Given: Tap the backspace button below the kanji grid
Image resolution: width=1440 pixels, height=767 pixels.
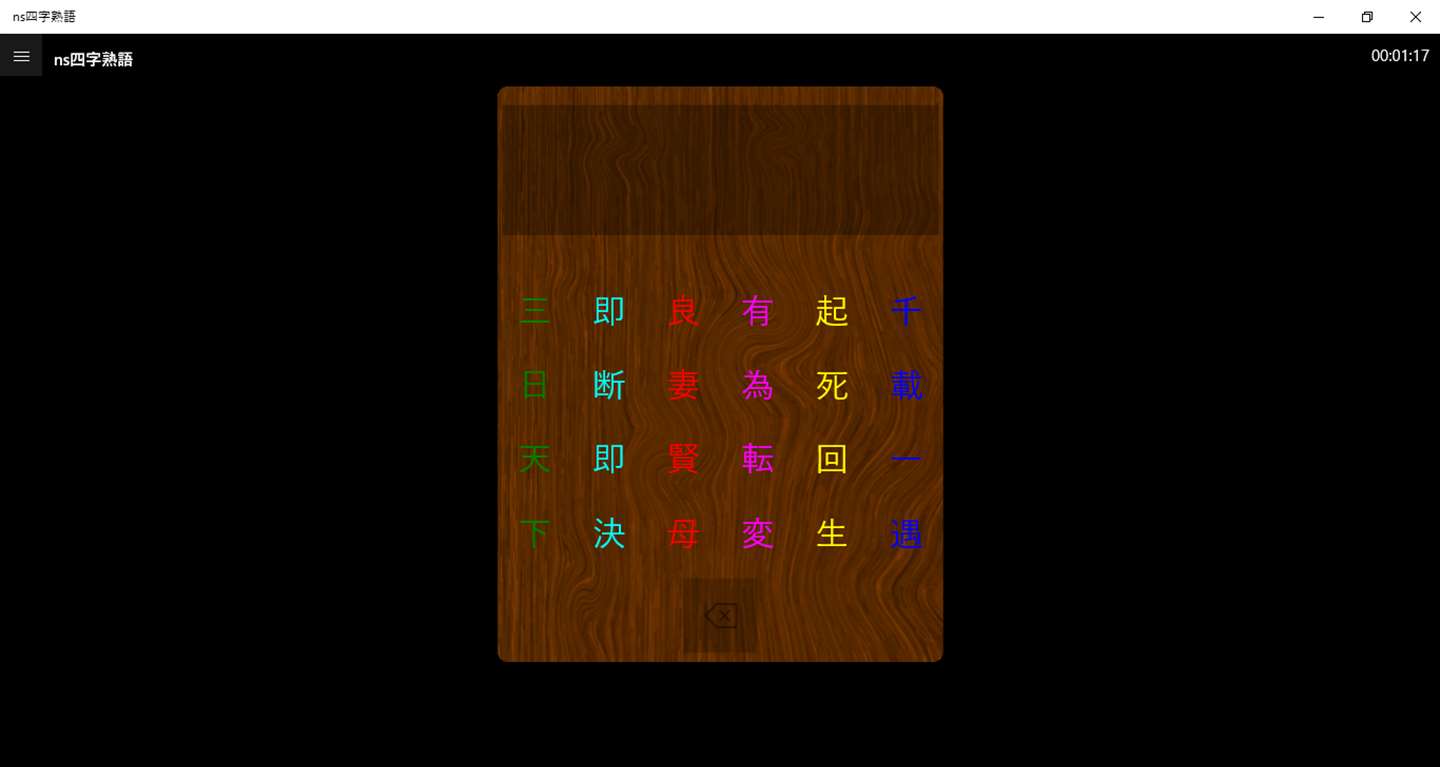Looking at the screenshot, I should 720,616.
